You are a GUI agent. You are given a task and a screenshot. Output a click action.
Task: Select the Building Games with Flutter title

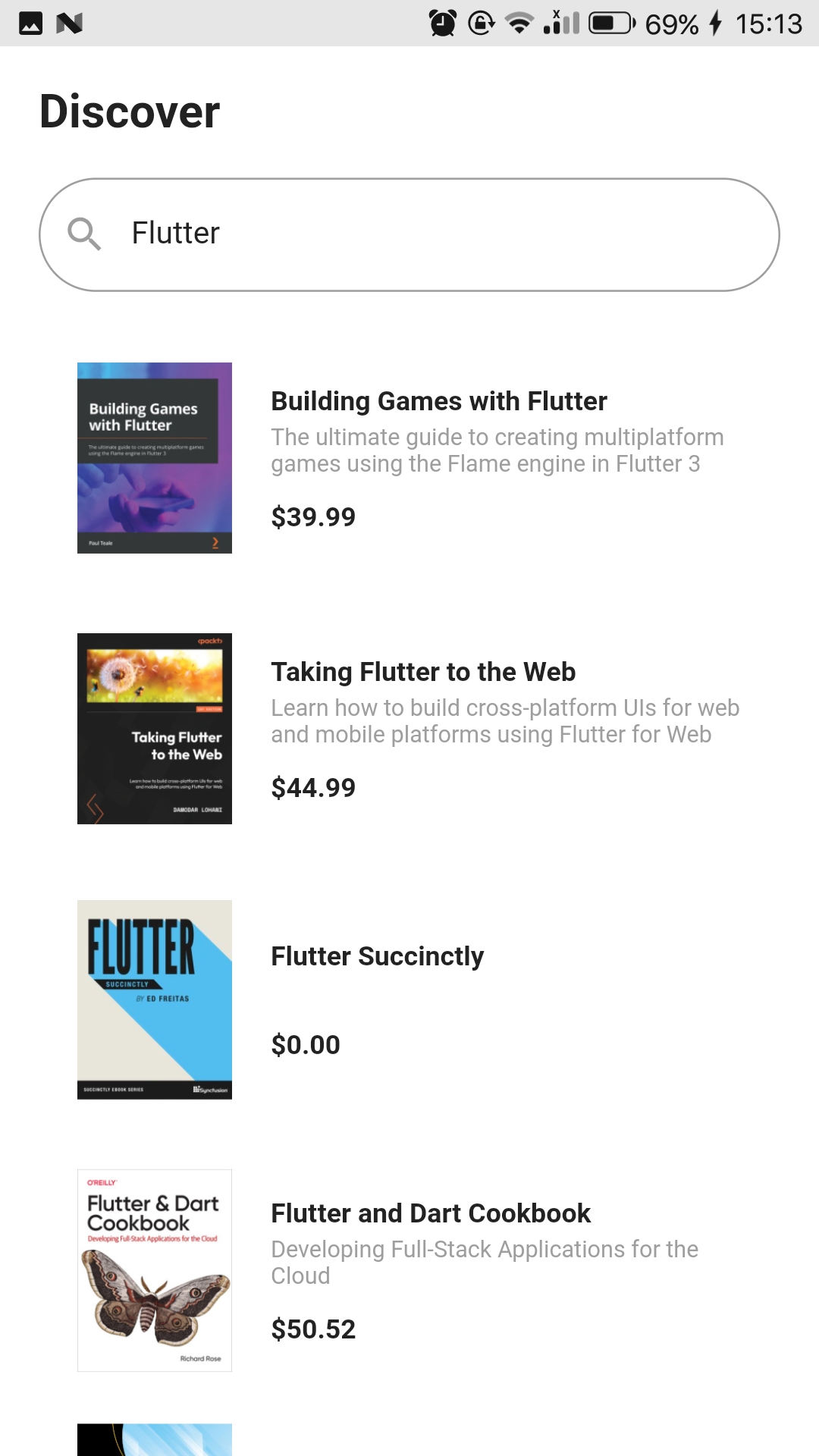pos(438,401)
